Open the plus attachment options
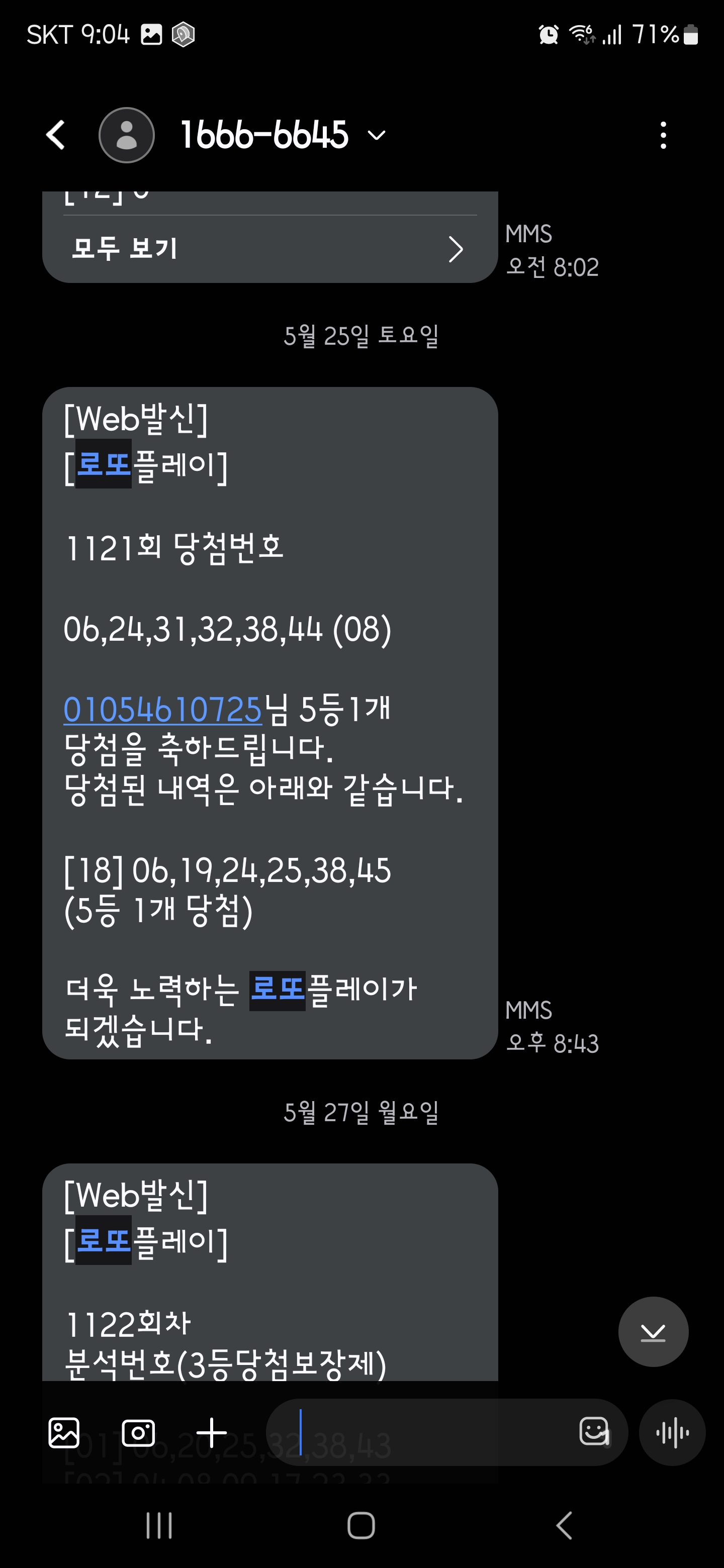Image resolution: width=724 pixels, height=1568 pixels. (x=211, y=1432)
